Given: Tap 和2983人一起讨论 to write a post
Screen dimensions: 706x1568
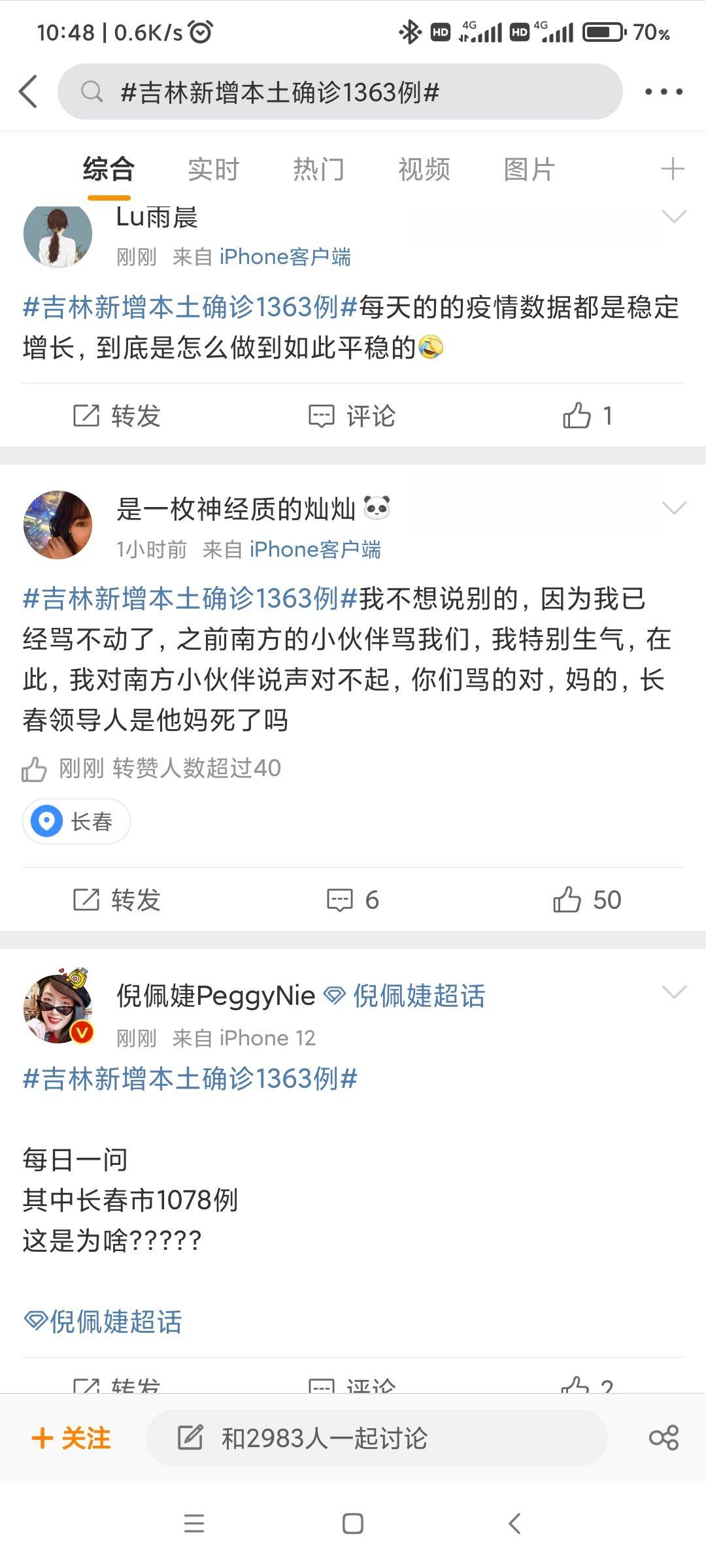Looking at the screenshot, I should (376, 1438).
